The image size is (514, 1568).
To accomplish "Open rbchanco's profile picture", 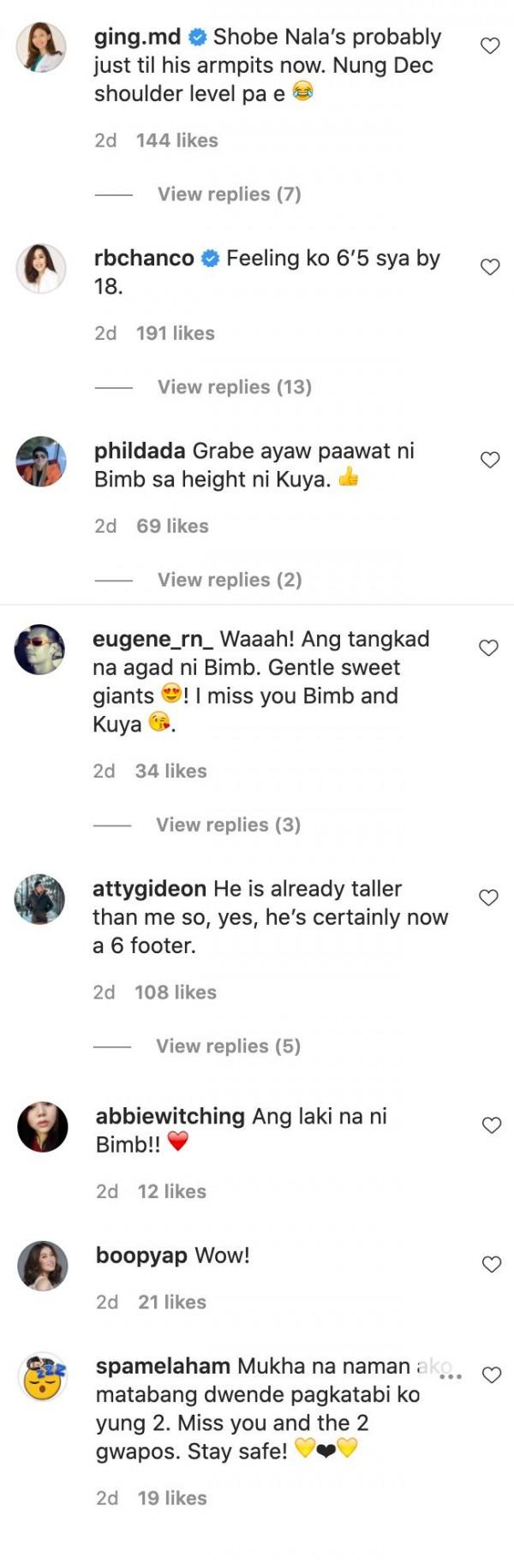I will pyautogui.click(x=41, y=269).
